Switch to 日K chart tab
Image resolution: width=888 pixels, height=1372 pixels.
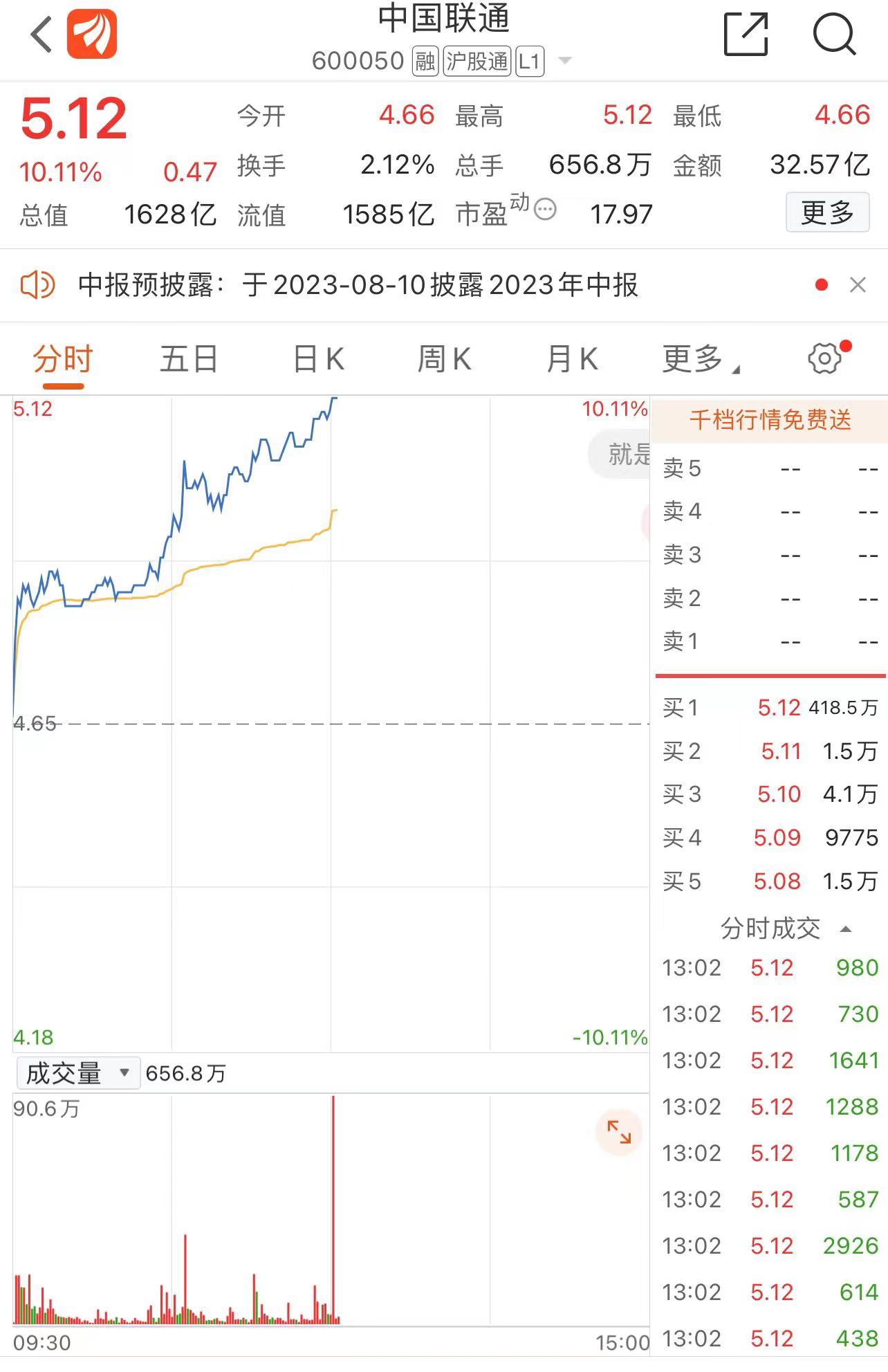[318, 360]
